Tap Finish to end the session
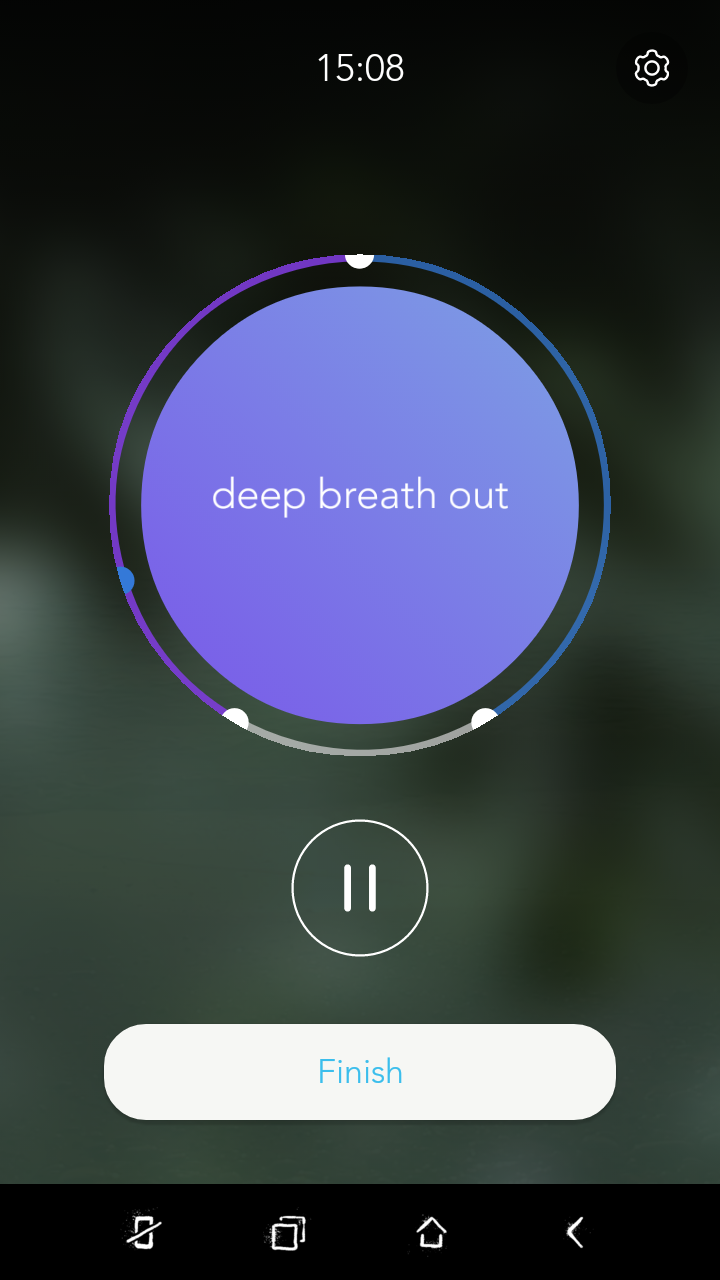 (360, 1072)
